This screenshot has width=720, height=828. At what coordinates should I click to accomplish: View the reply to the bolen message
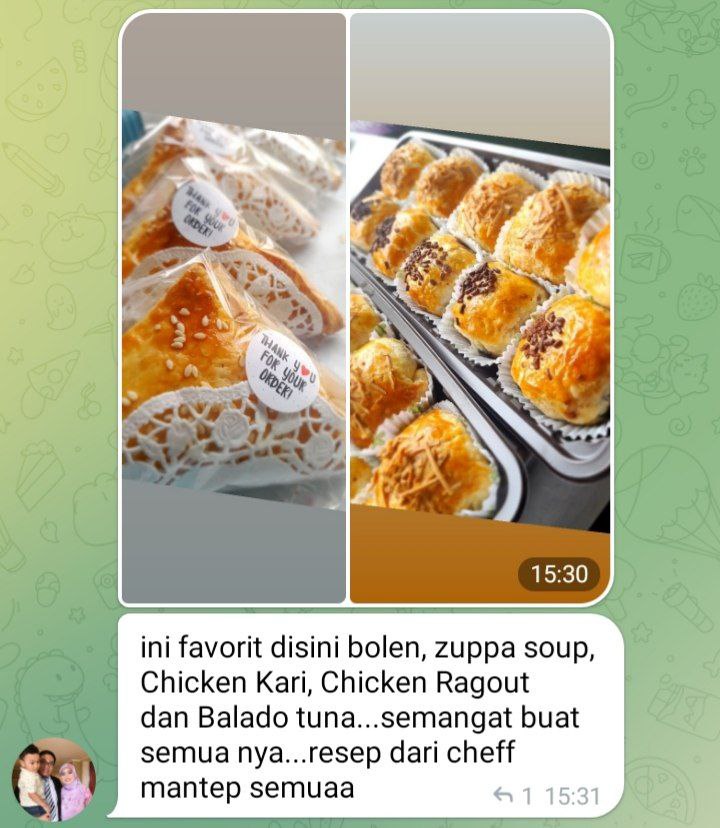[513, 796]
